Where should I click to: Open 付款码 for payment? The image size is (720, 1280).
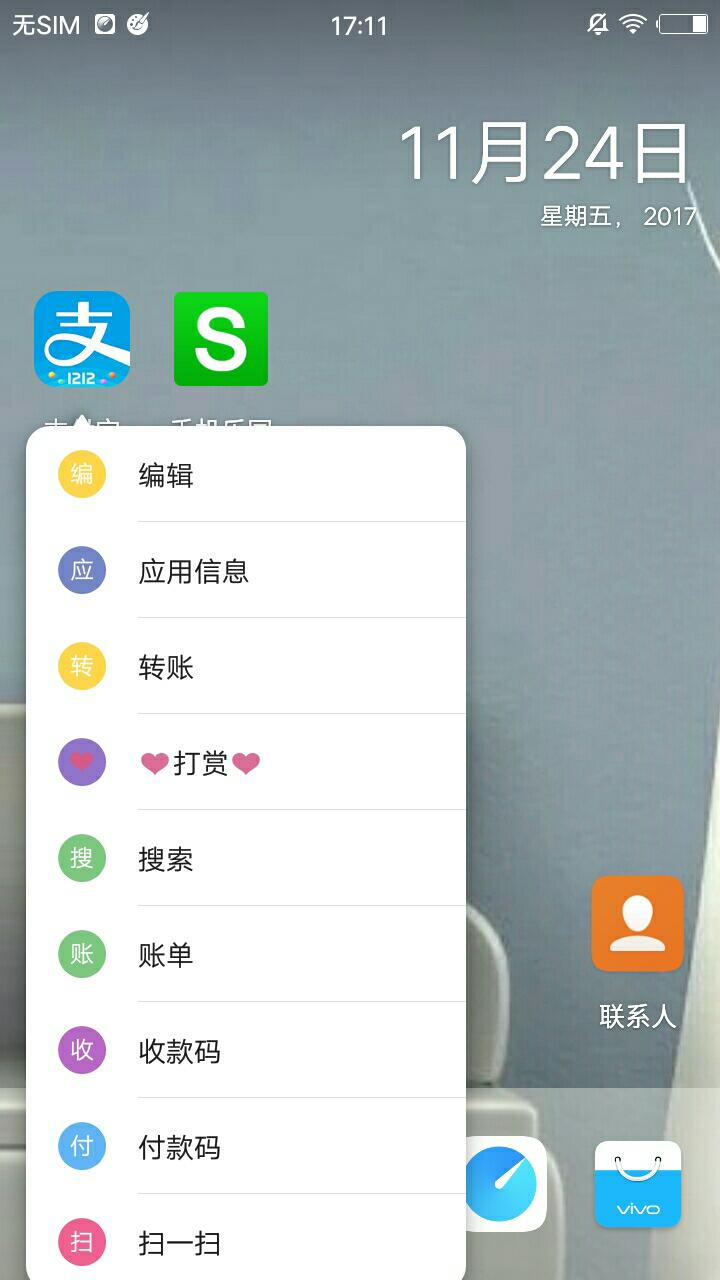tap(245, 1147)
